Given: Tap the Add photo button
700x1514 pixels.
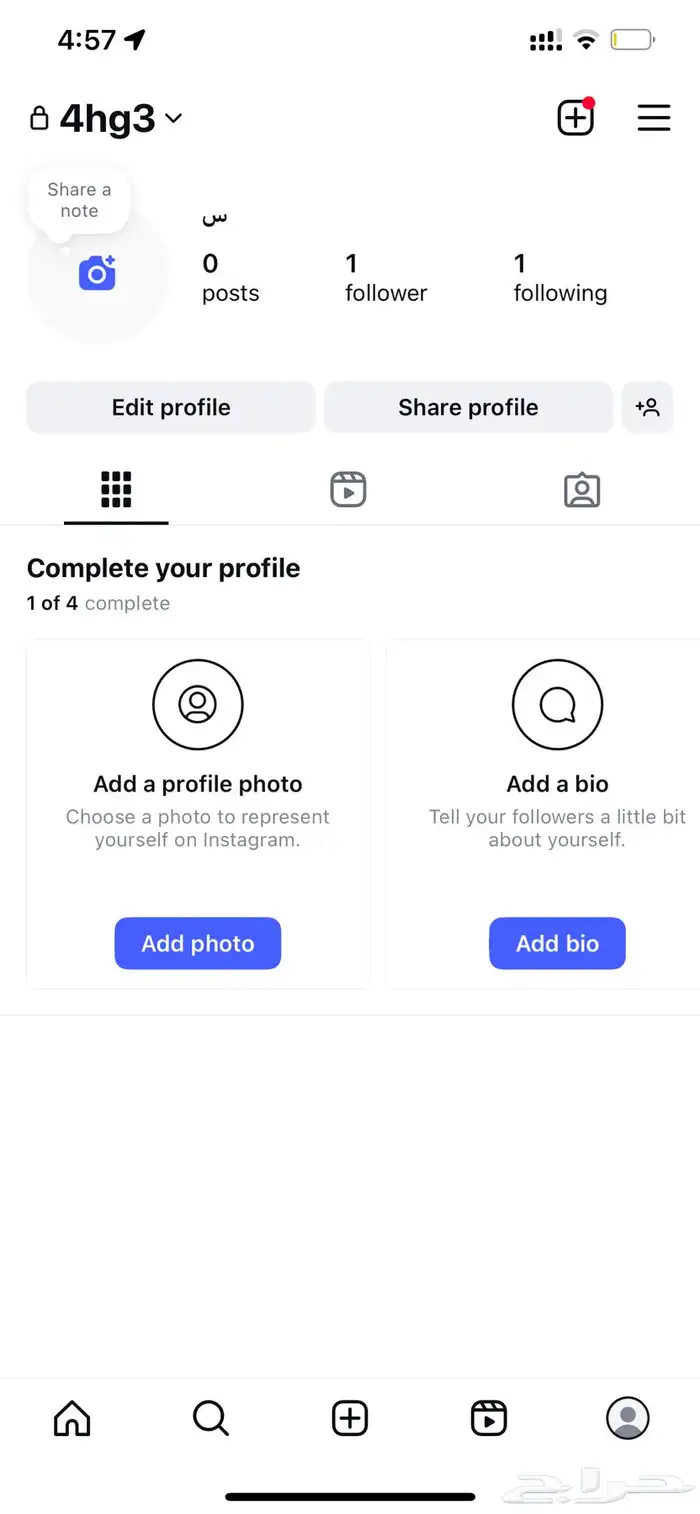Looking at the screenshot, I should tap(198, 943).
